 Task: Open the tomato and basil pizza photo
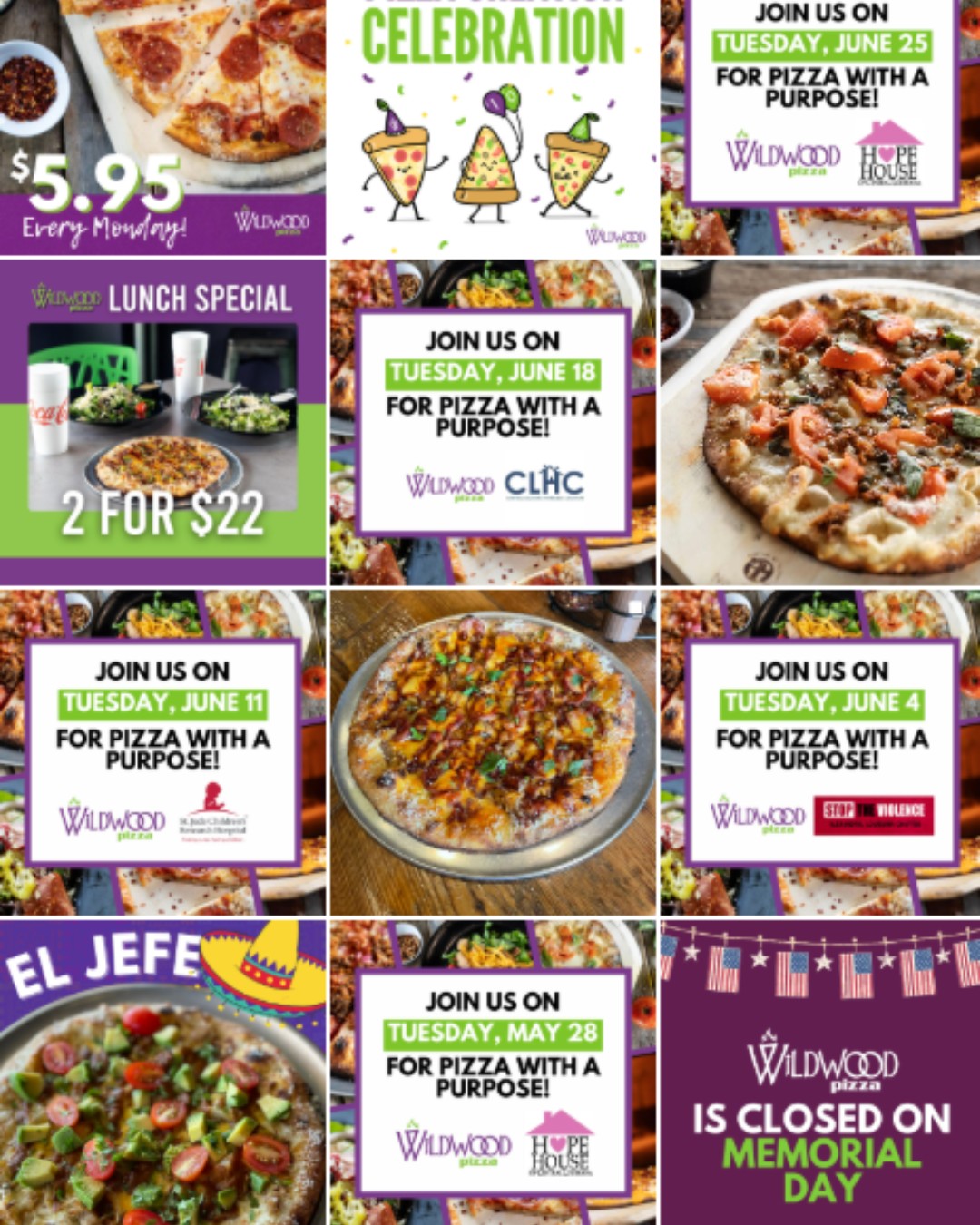pyautogui.click(x=821, y=422)
